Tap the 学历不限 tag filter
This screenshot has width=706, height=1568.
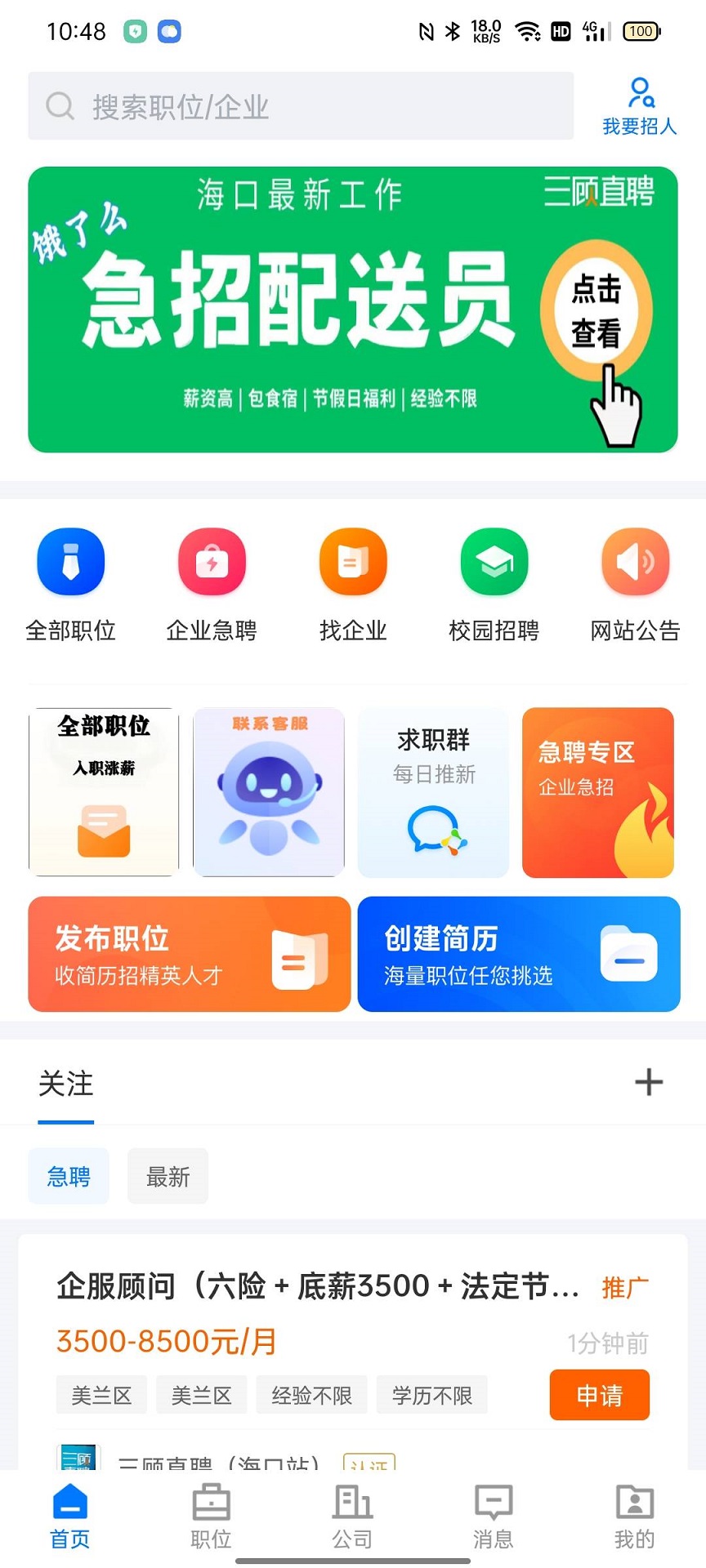tap(432, 1396)
